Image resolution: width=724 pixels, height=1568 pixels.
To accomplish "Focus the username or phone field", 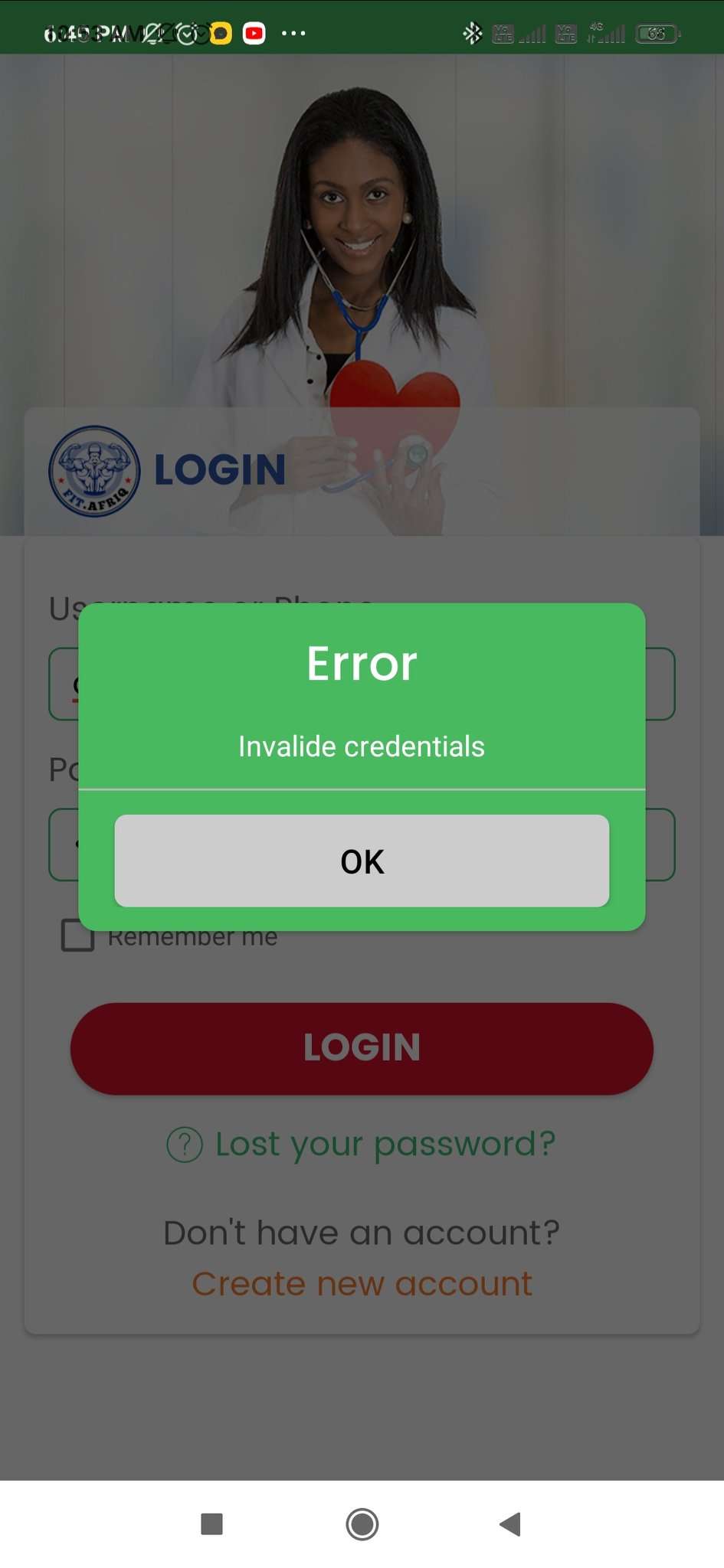I will pos(660,684).
